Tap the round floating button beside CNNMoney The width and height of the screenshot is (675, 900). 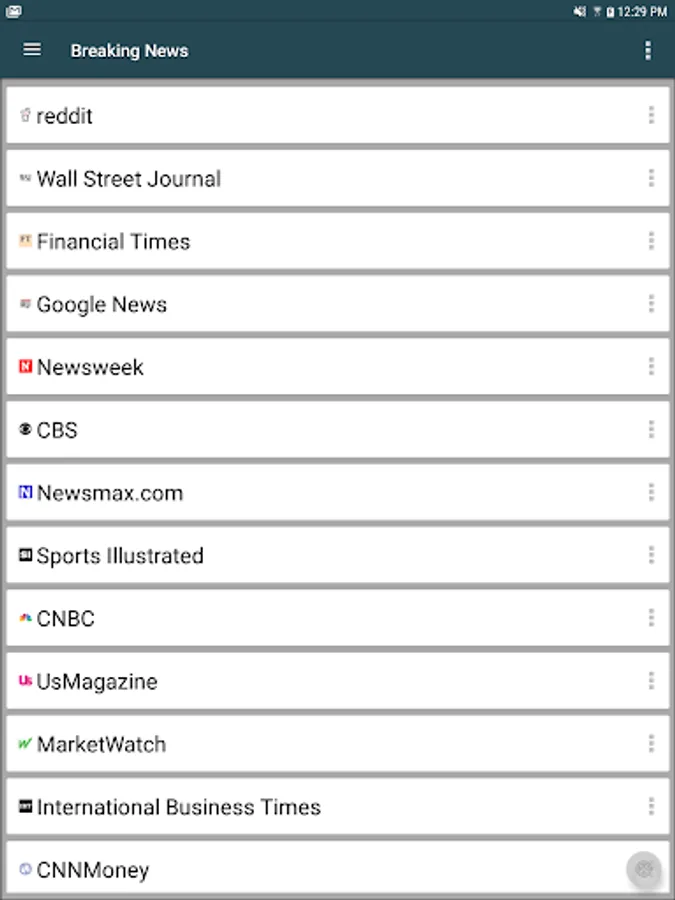(x=645, y=869)
